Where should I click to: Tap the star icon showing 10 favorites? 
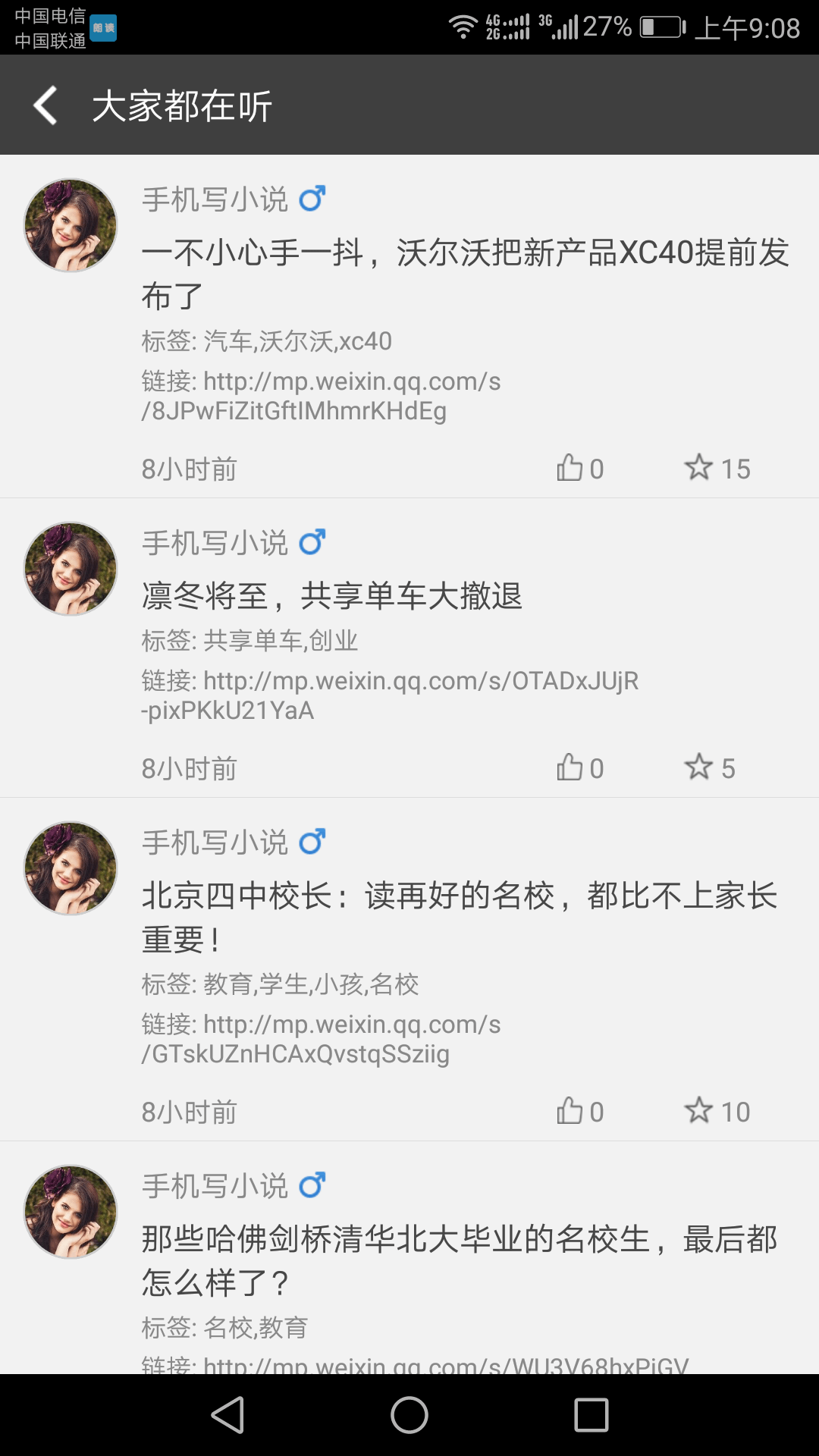(x=698, y=1112)
